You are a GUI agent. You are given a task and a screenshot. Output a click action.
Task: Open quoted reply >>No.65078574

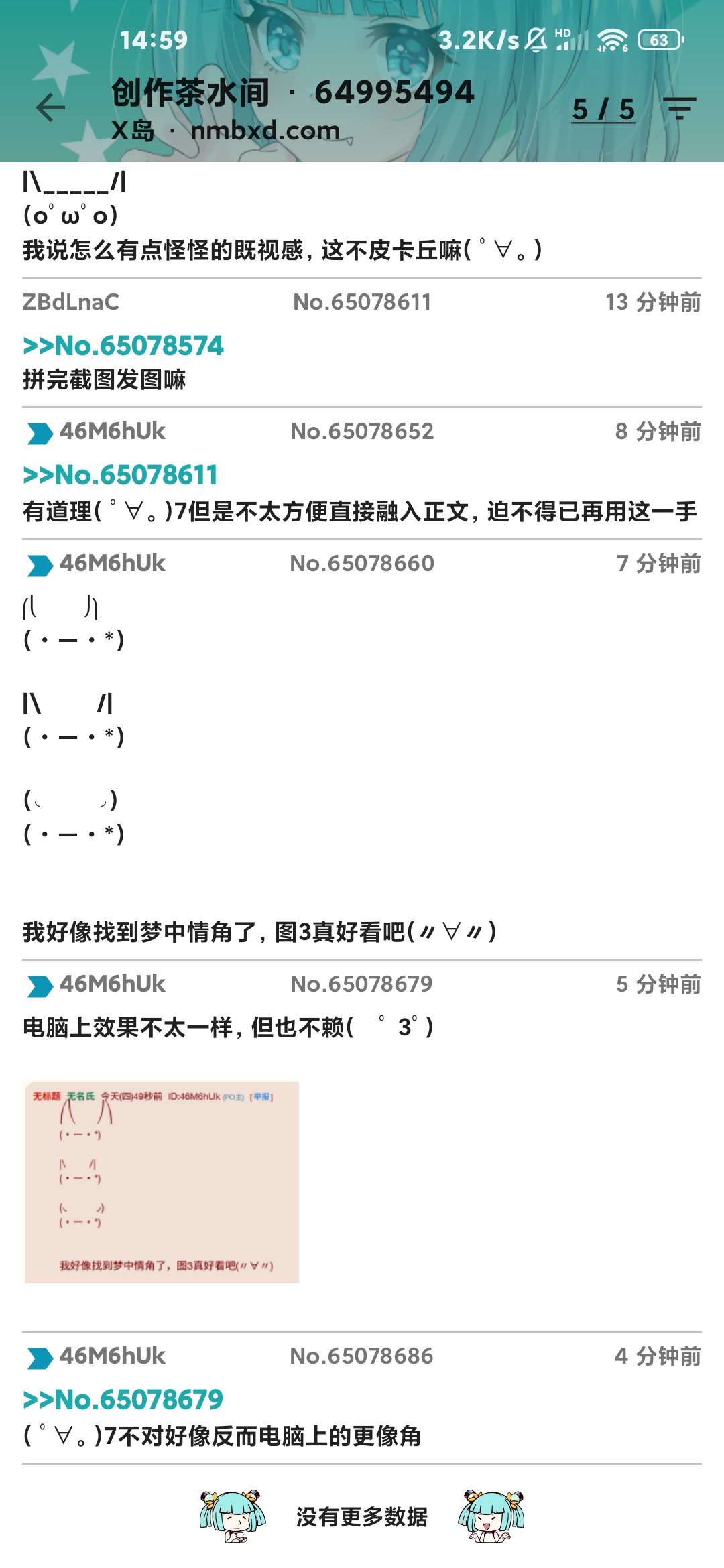point(123,346)
